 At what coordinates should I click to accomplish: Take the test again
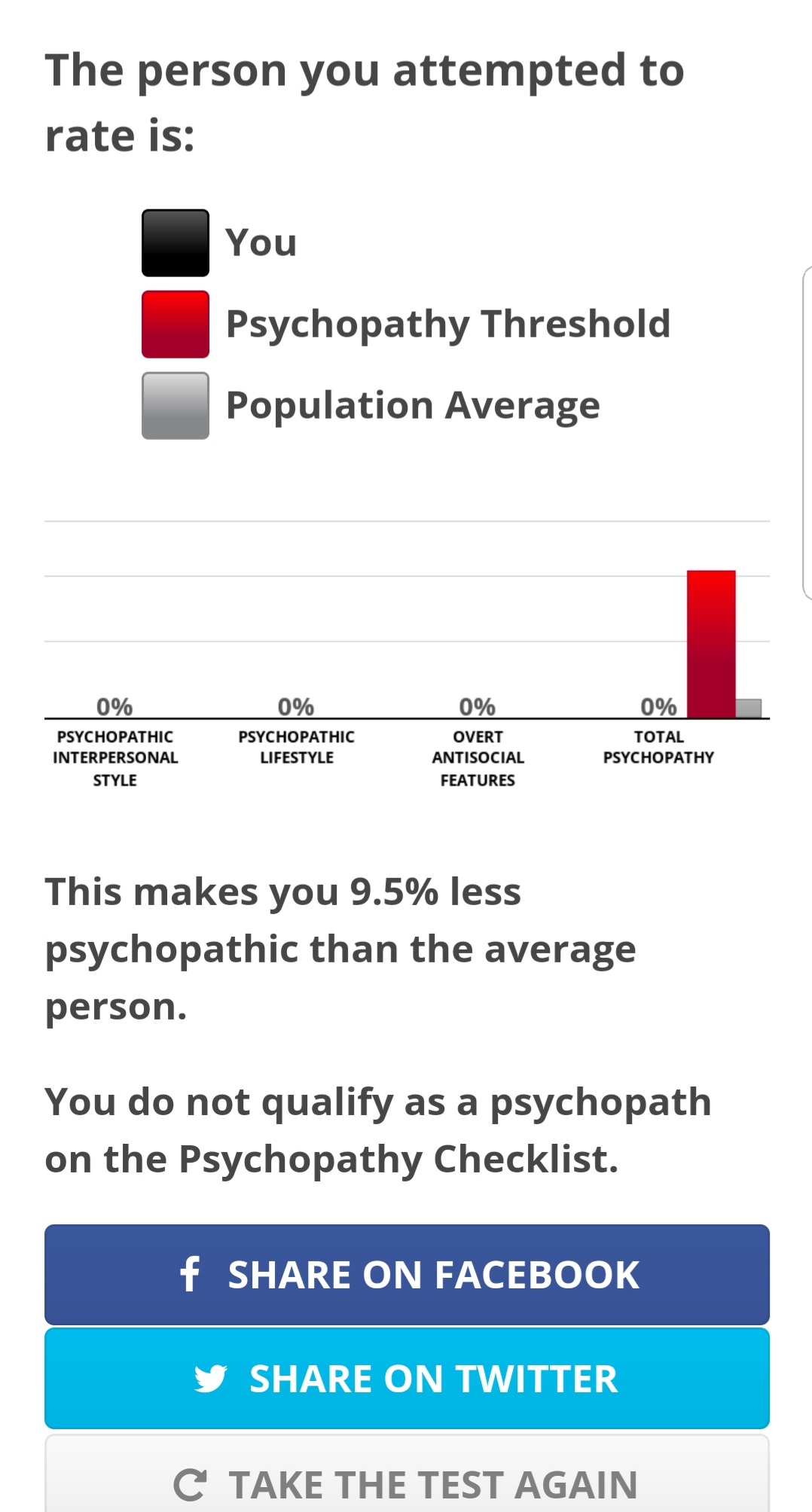(407, 1480)
